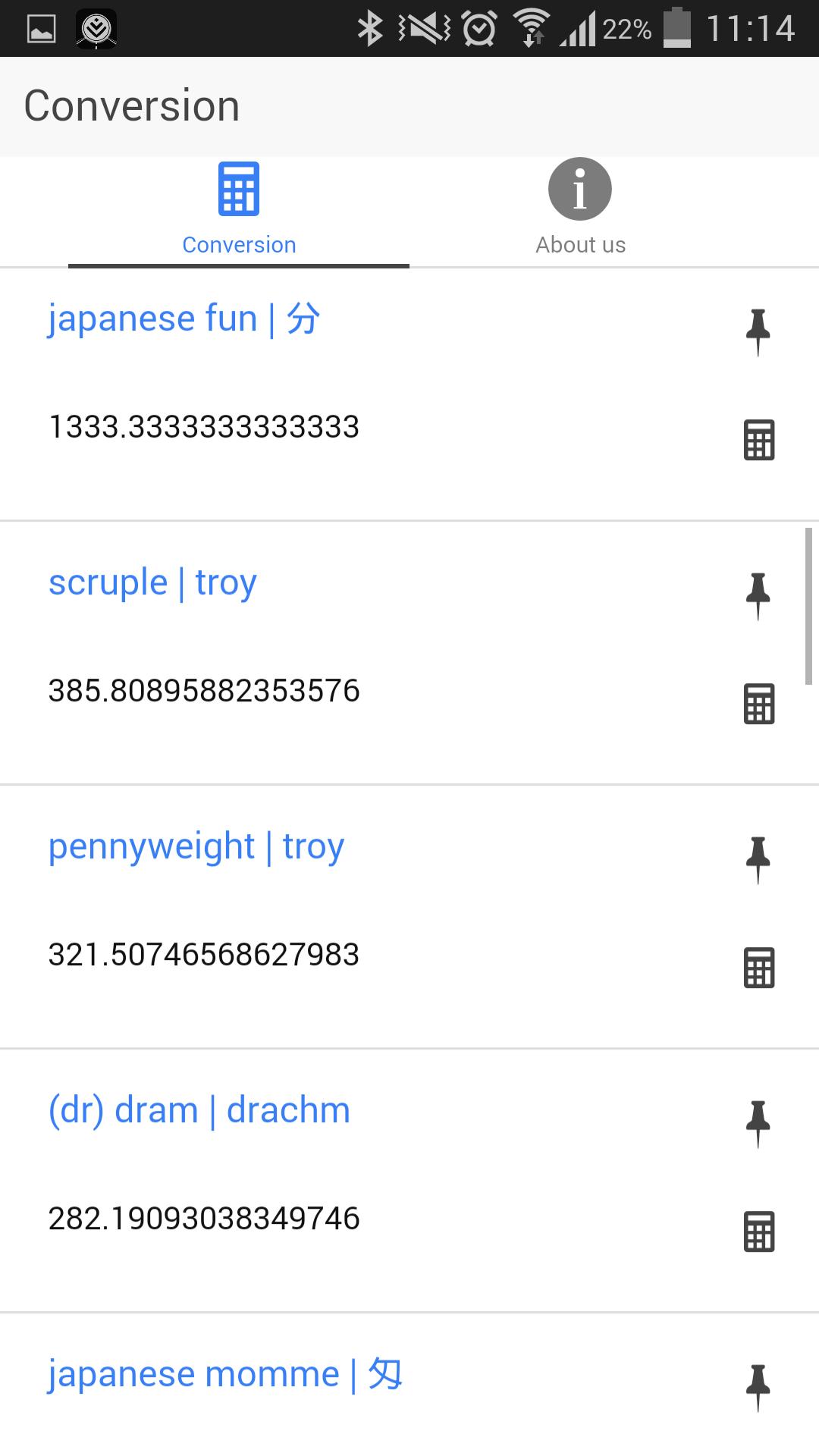Viewport: 819px width, 1456px height.
Task: Open calculator for pennyweight troy value
Action: pos(758,968)
